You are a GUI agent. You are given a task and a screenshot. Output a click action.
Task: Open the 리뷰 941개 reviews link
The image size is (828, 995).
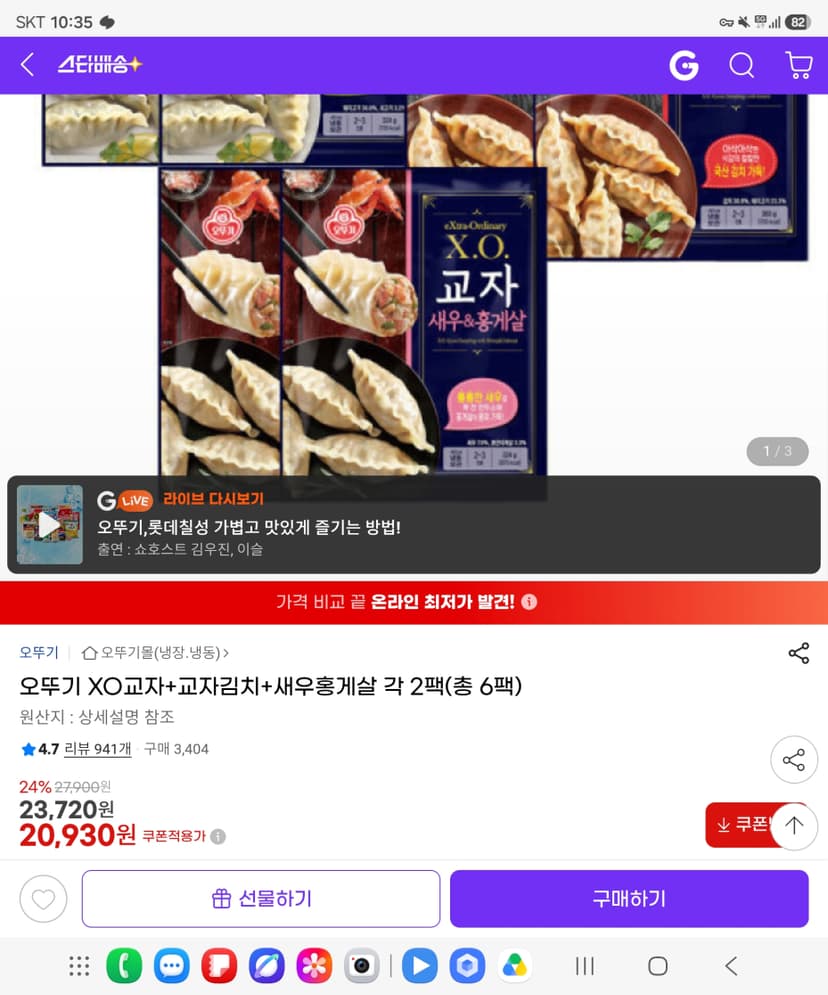[x=98, y=749]
